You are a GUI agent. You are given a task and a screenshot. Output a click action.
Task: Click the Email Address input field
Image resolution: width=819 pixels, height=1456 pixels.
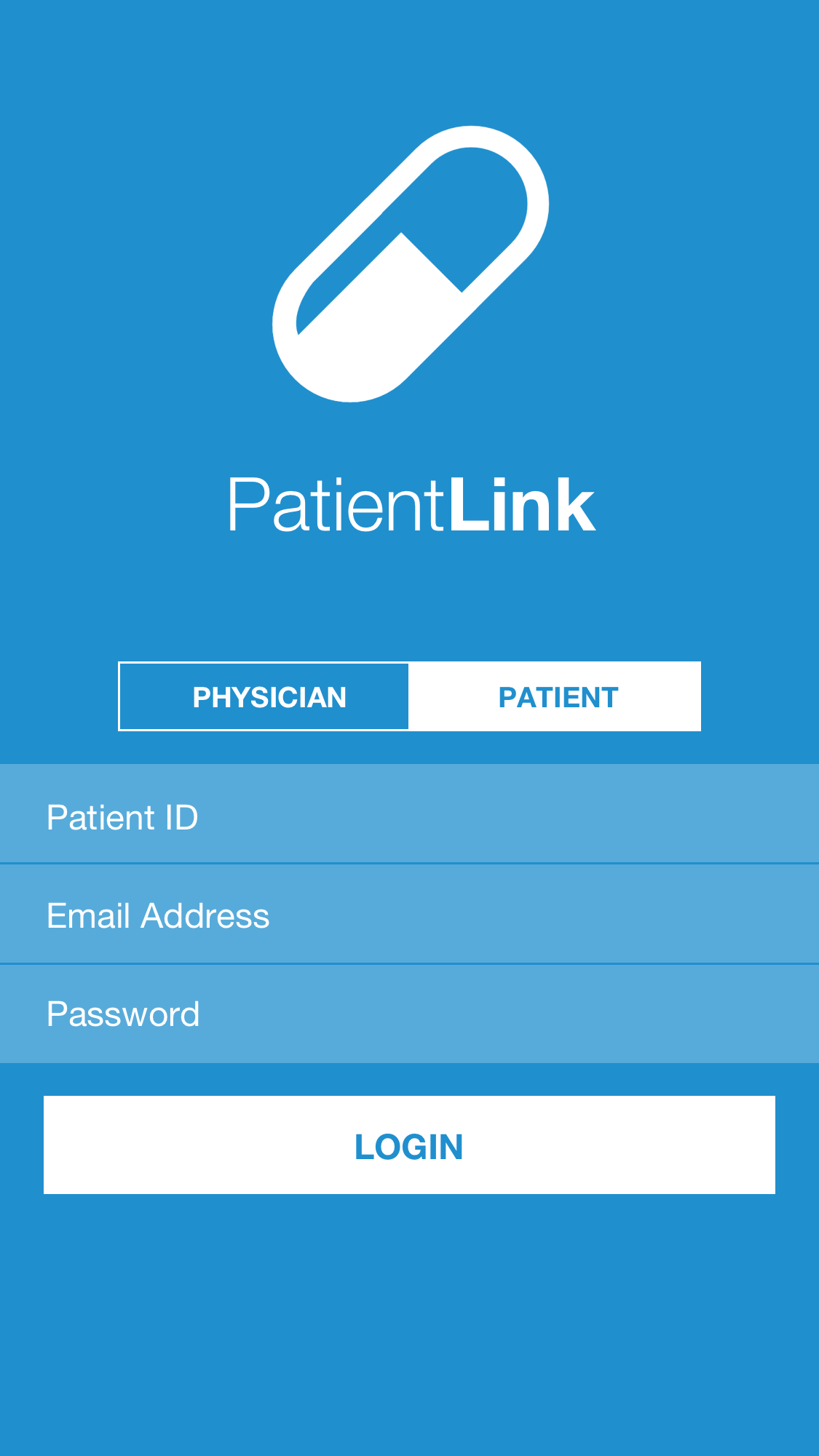[x=409, y=914]
